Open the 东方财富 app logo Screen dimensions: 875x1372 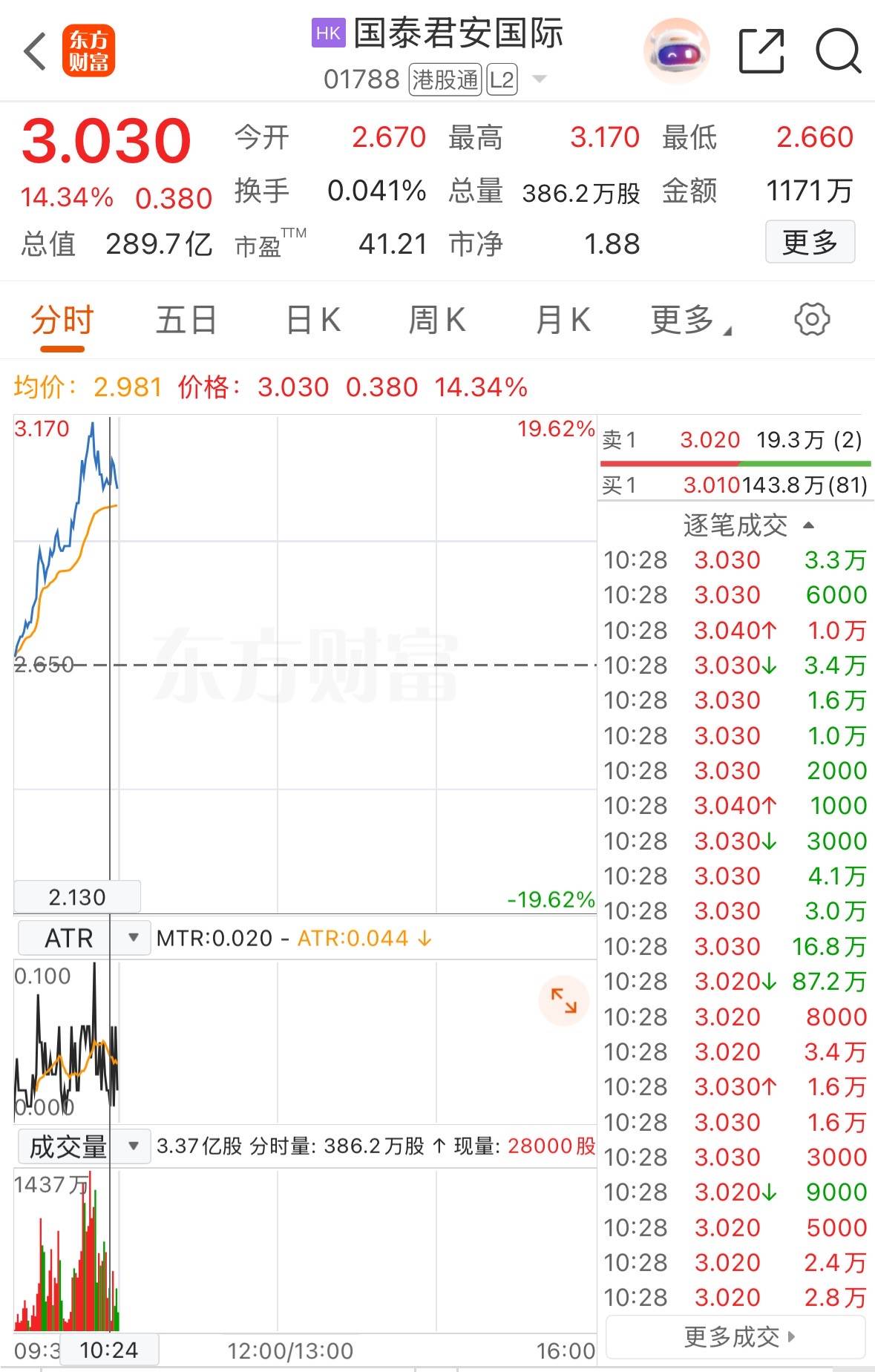pyautogui.click(x=89, y=50)
